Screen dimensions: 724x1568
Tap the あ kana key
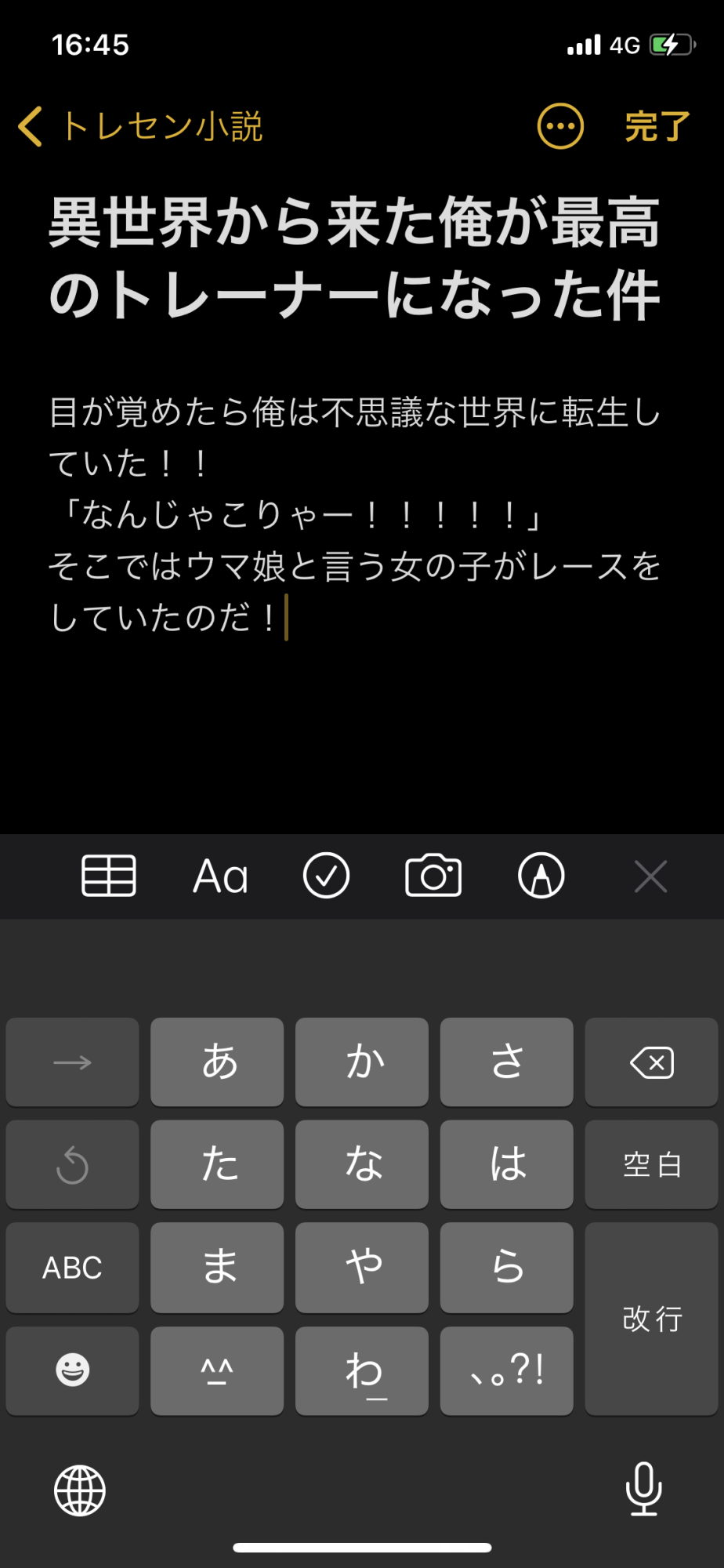click(x=217, y=1062)
